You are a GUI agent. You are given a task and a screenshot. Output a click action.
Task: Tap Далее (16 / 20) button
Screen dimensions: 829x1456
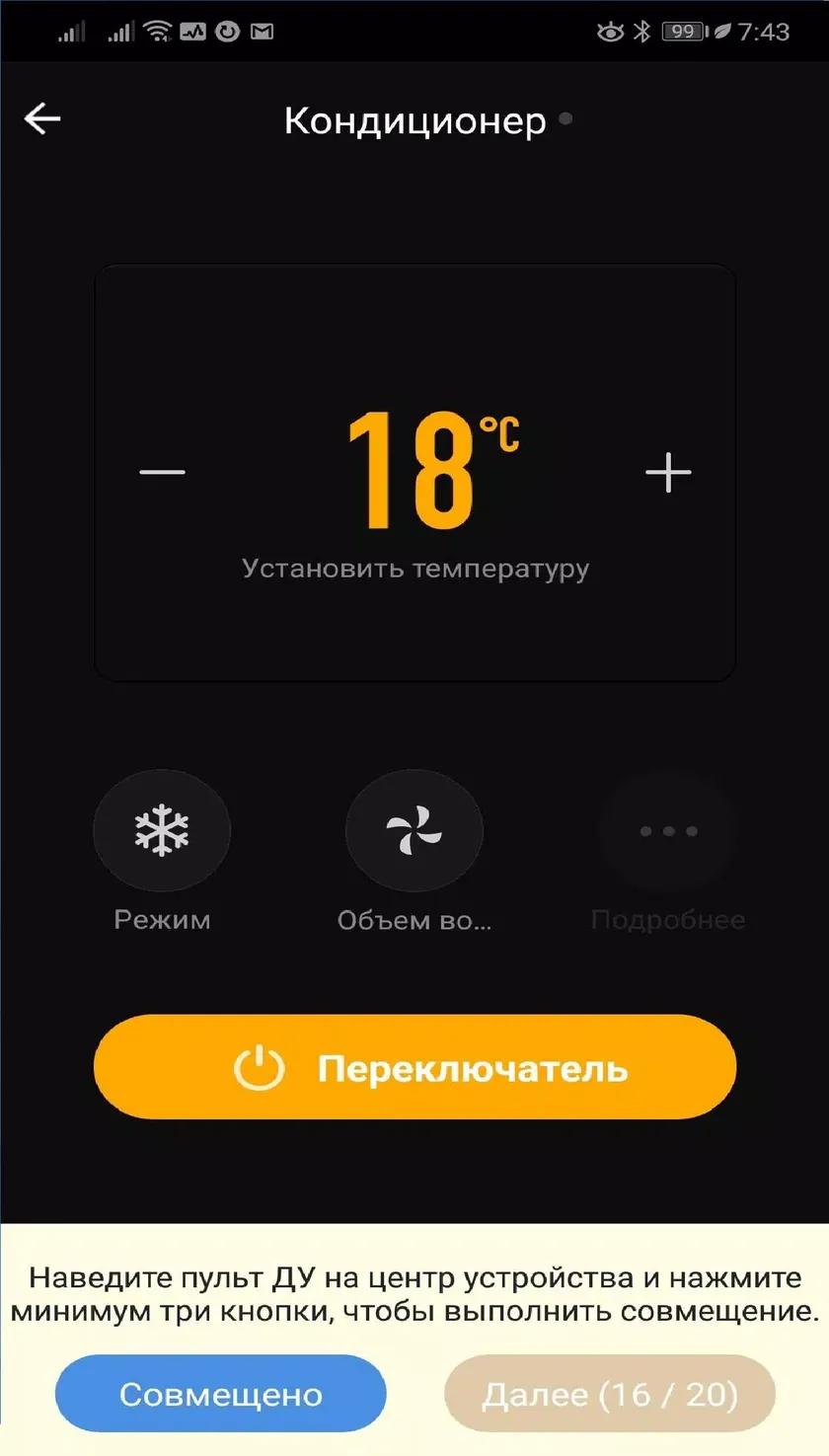click(x=610, y=1394)
